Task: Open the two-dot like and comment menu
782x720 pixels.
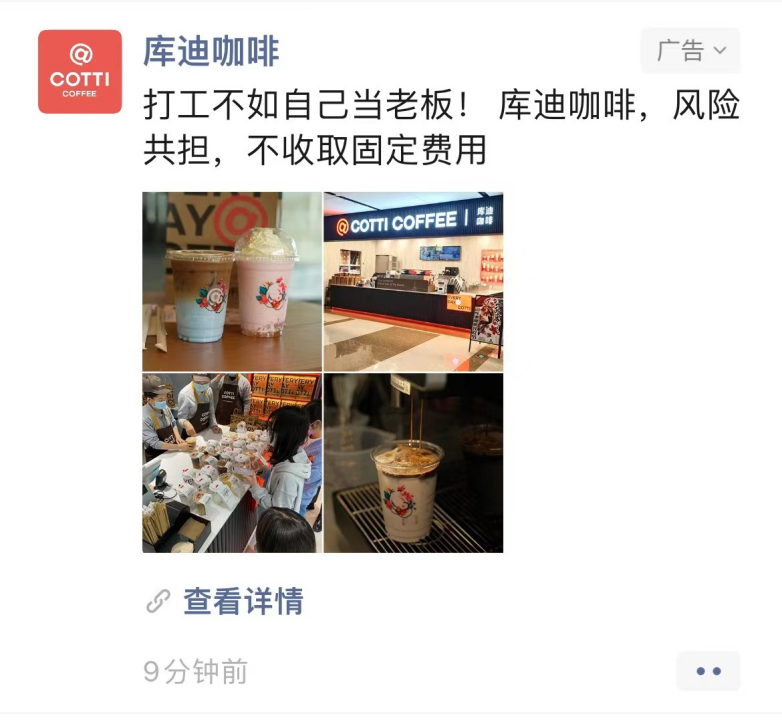Action: pos(708,671)
